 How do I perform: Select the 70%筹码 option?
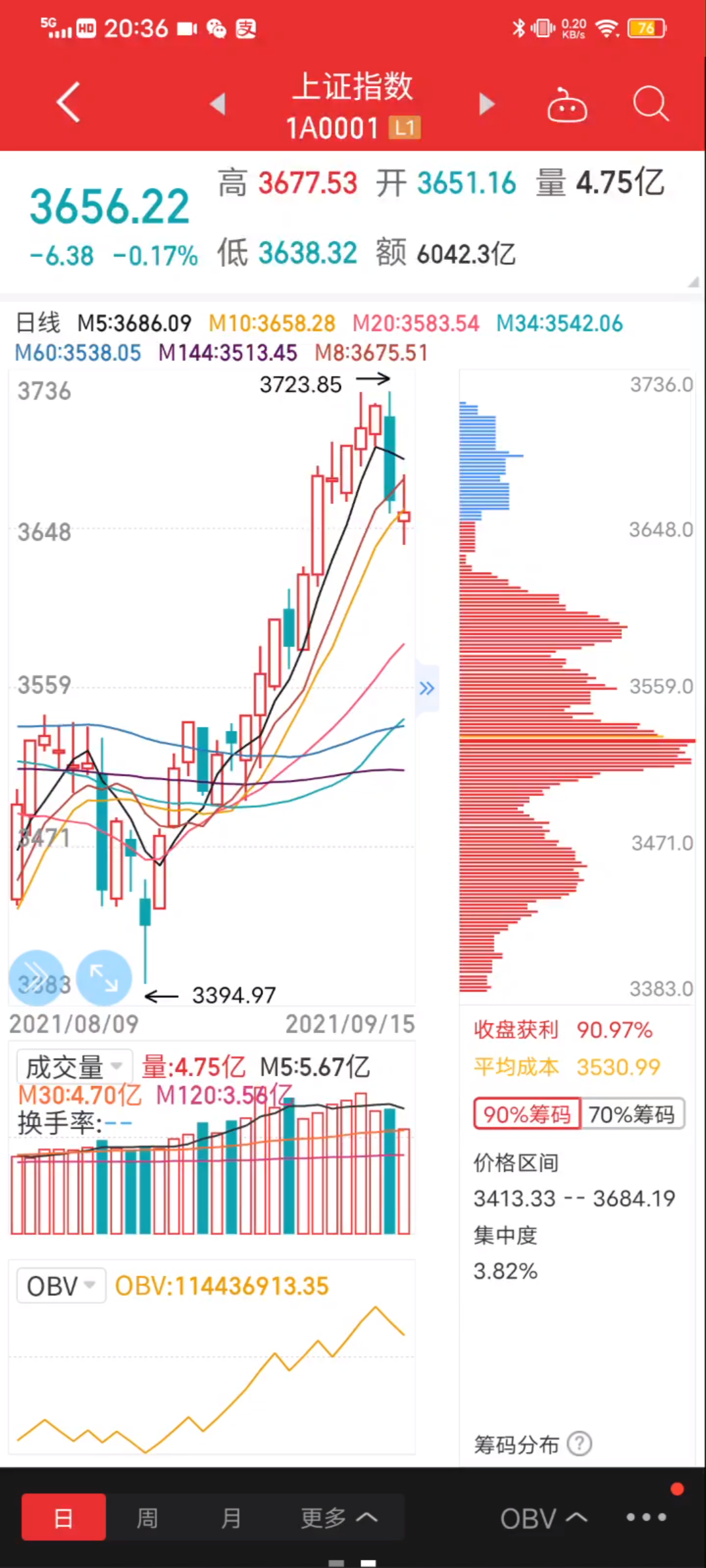(632, 1114)
